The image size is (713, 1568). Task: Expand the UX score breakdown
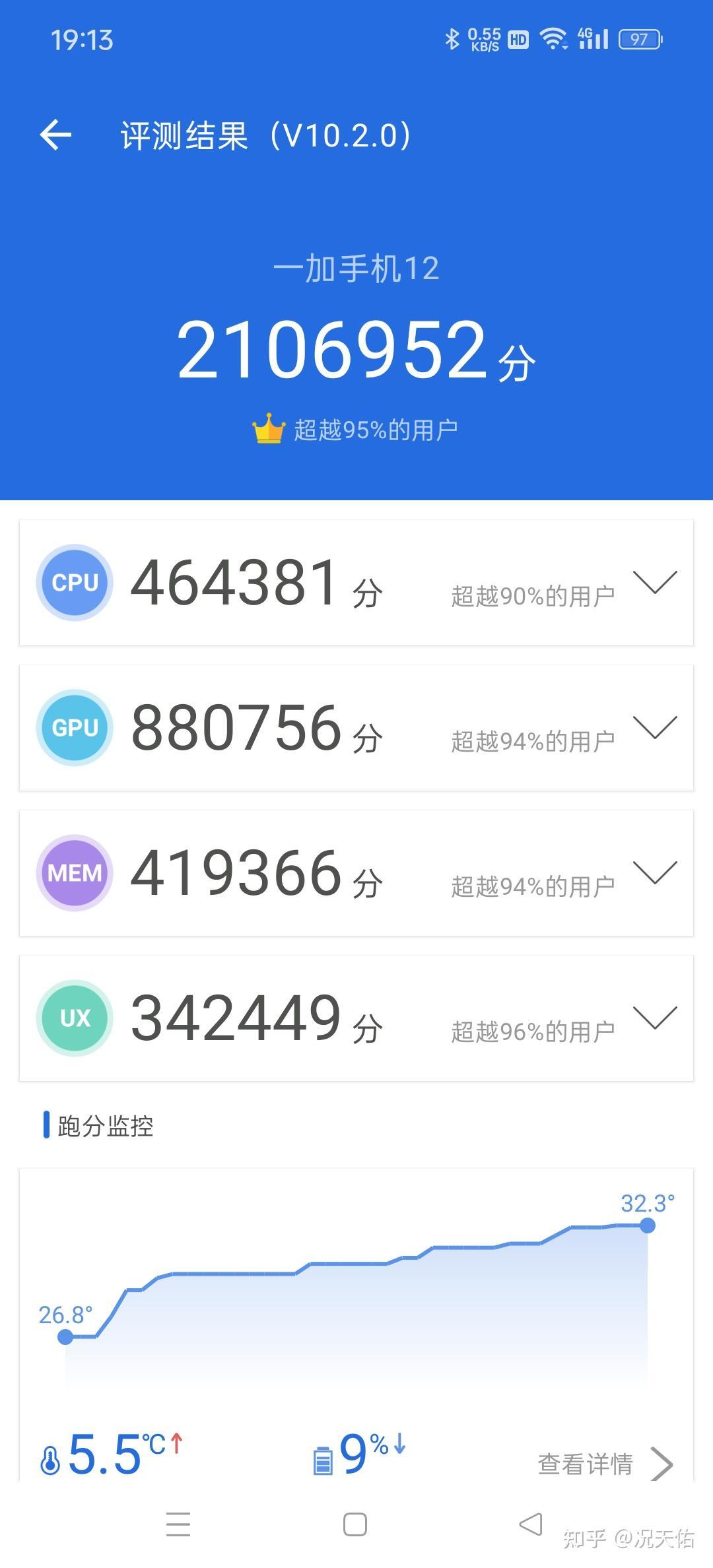coord(654,1018)
